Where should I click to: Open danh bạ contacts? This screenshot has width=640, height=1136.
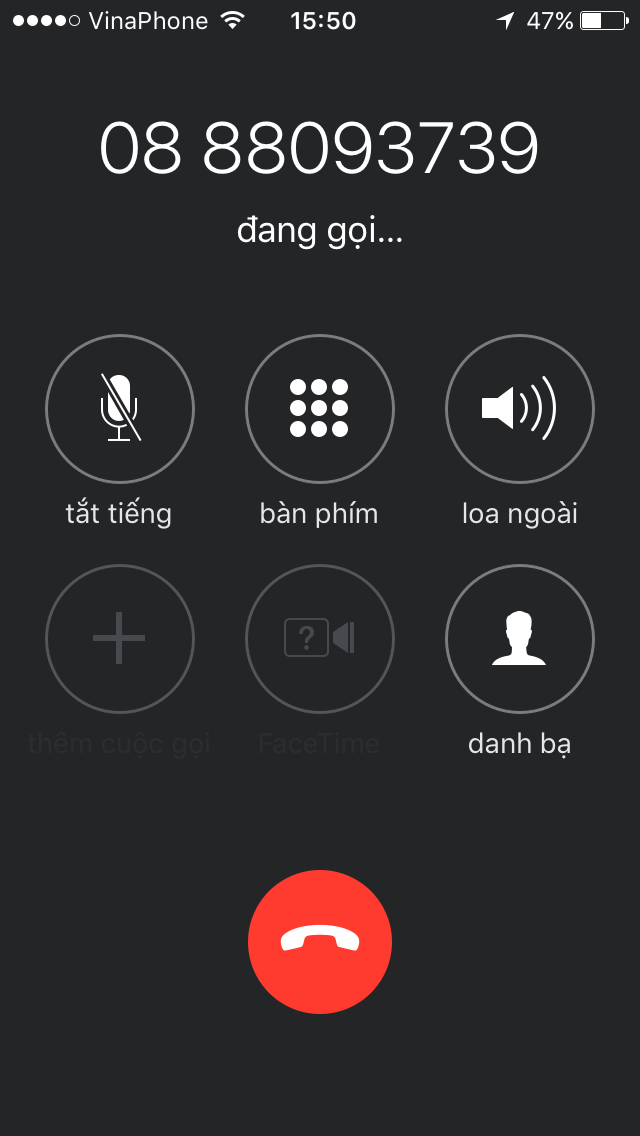[520, 638]
